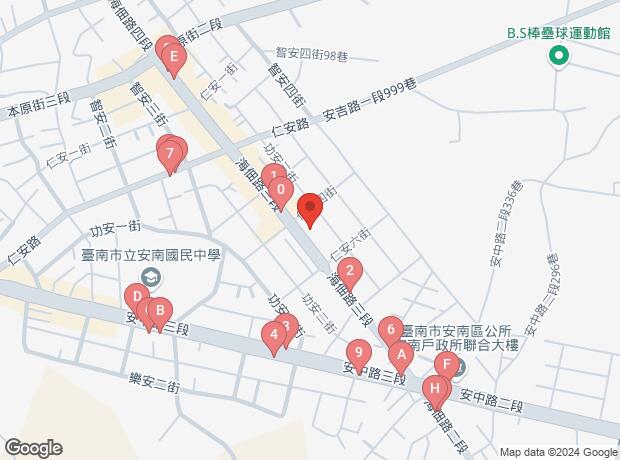Tap the map marker labeled A
Screen dimensions: 620x460
point(400,353)
